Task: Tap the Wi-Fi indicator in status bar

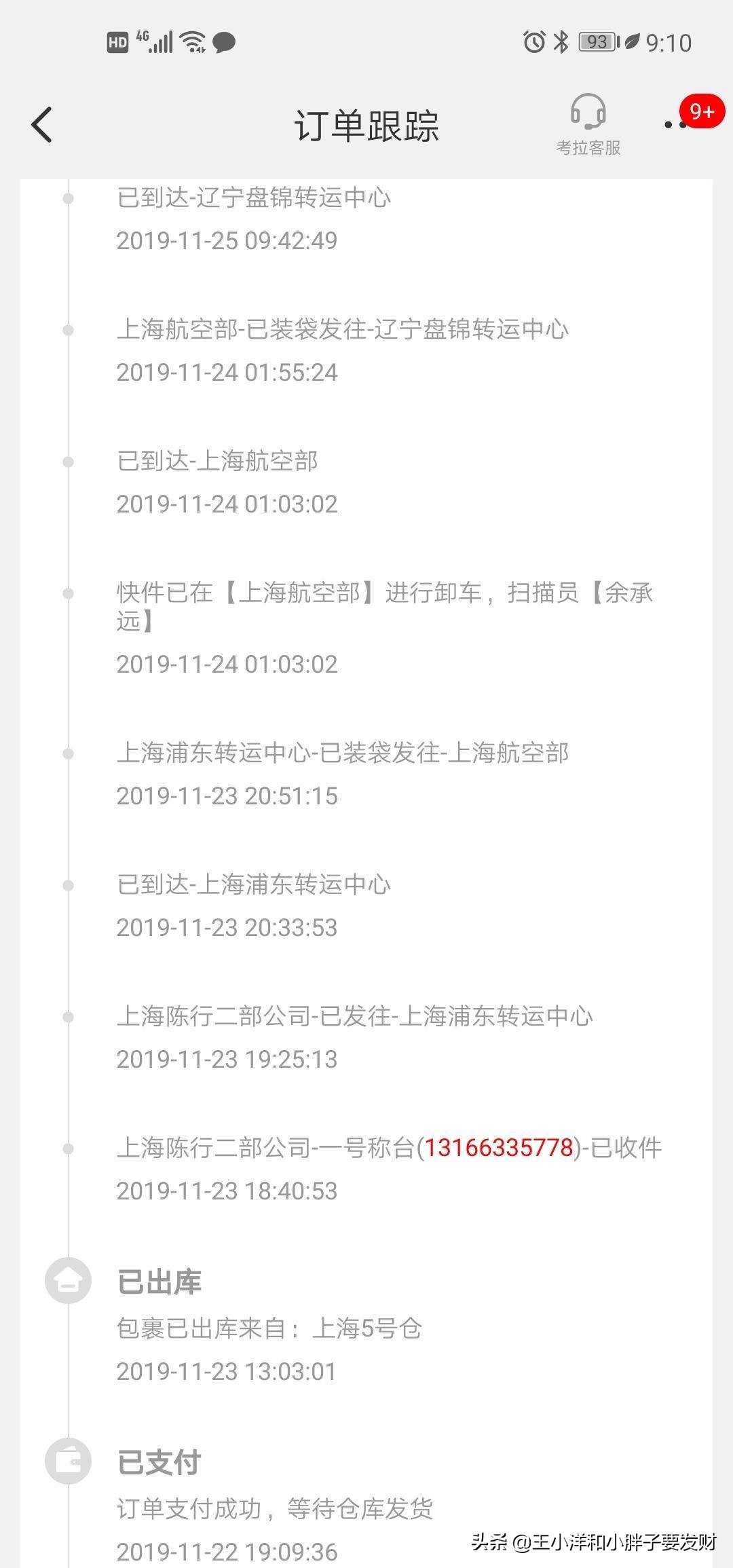Action: 192,42
